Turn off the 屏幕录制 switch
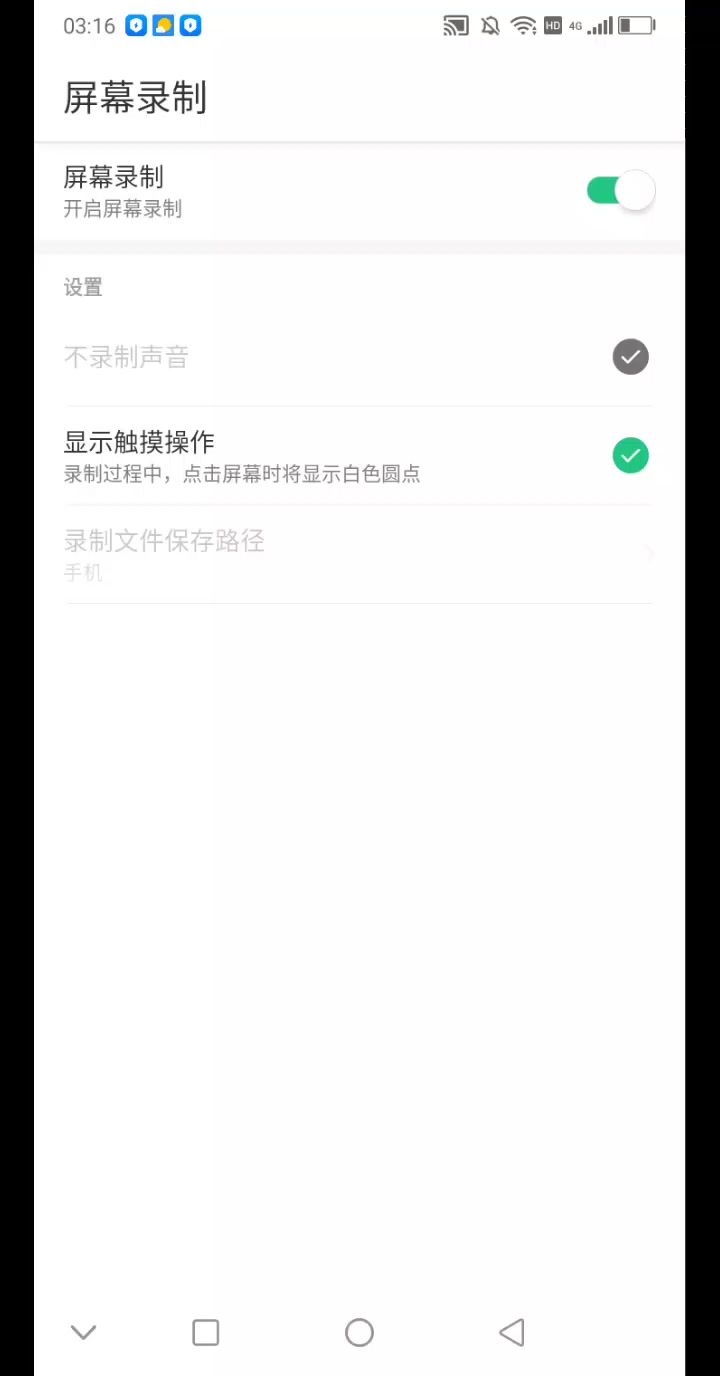 tap(620, 190)
